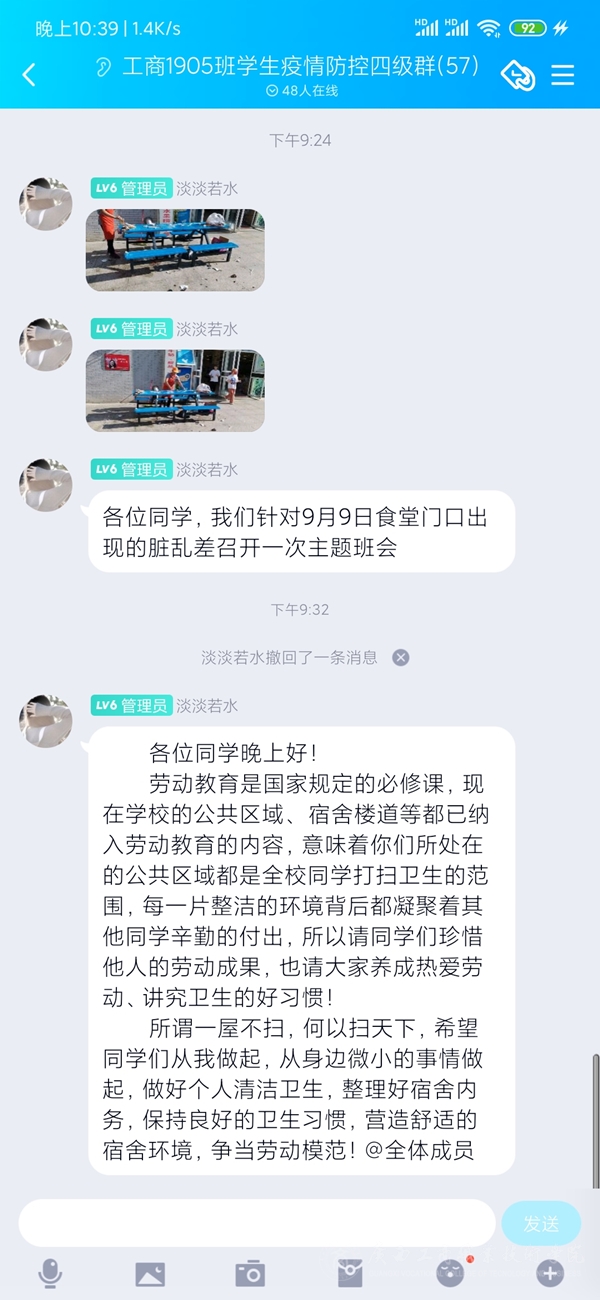The image size is (600, 1300).
Task: View 淡淡若水's avatar on the 主题班会 message
Action: (45, 485)
